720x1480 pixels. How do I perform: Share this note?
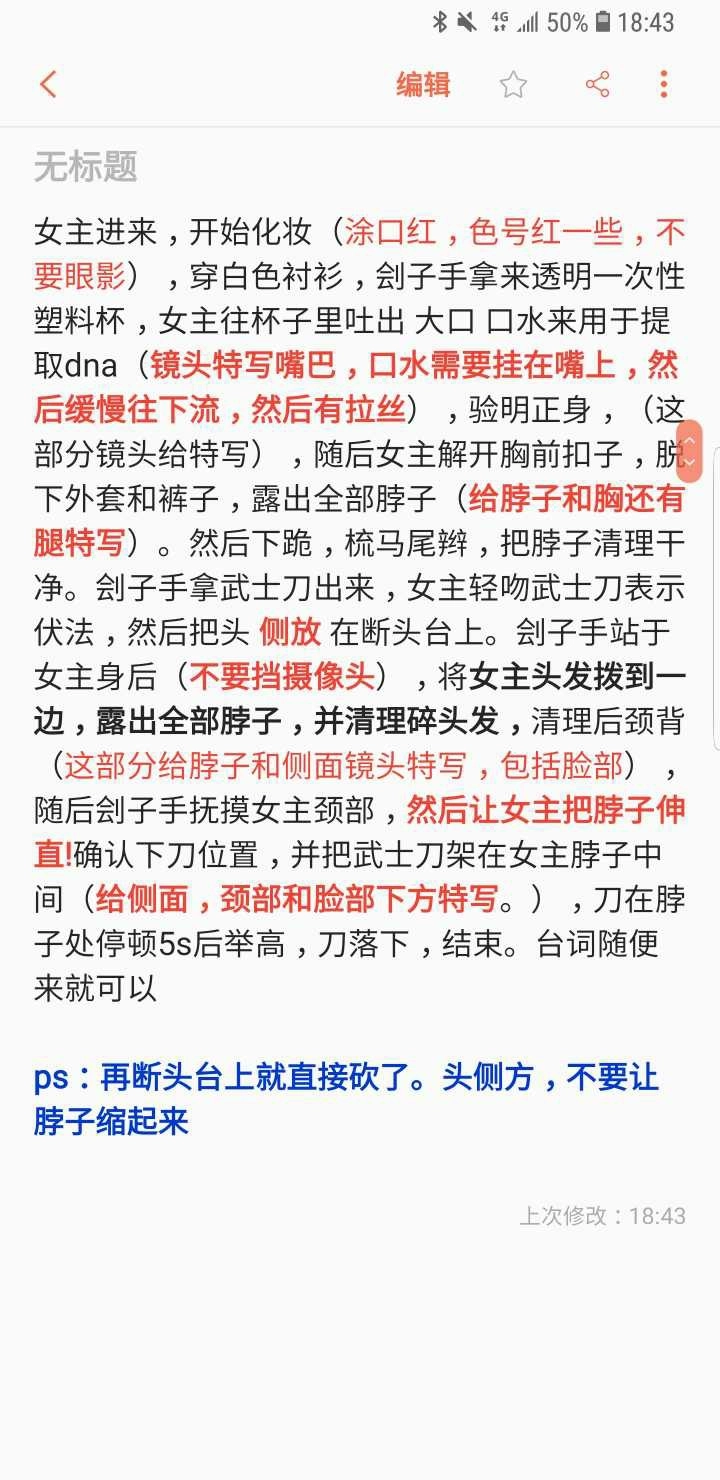(597, 85)
